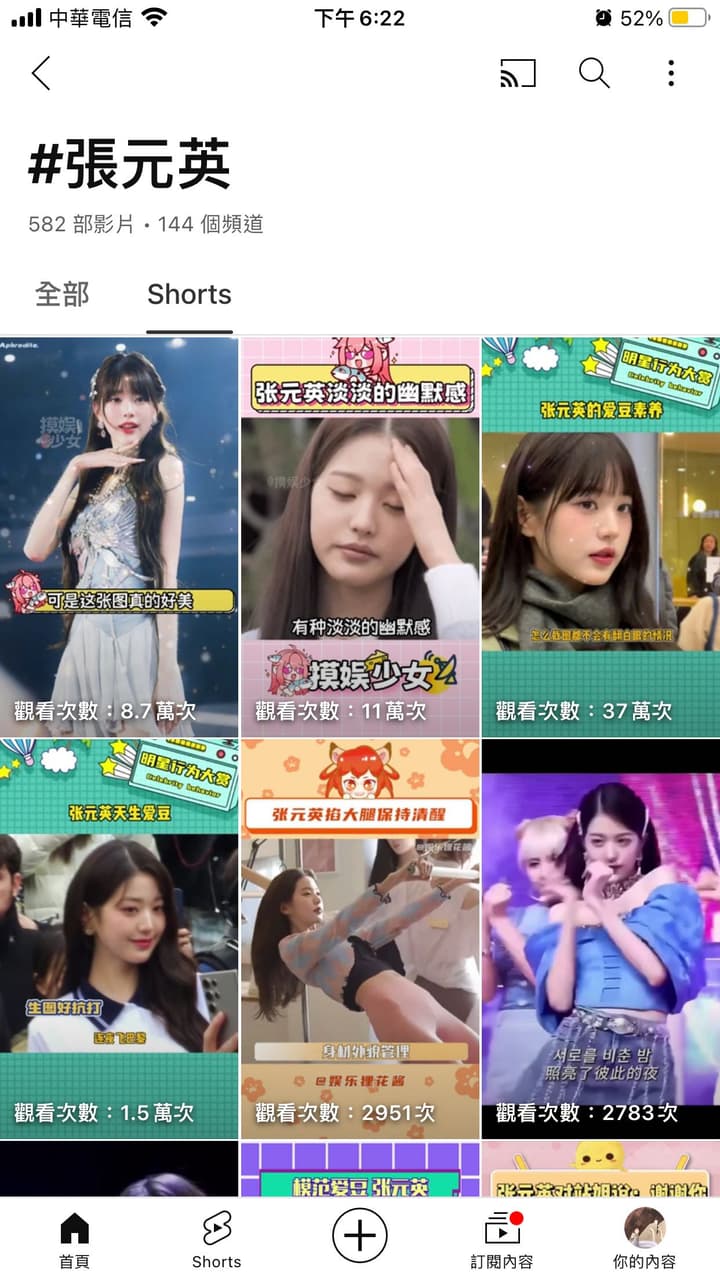Open the Short titled 张元英淡淡的幽默感
This screenshot has width=720, height=1280.
360,537
